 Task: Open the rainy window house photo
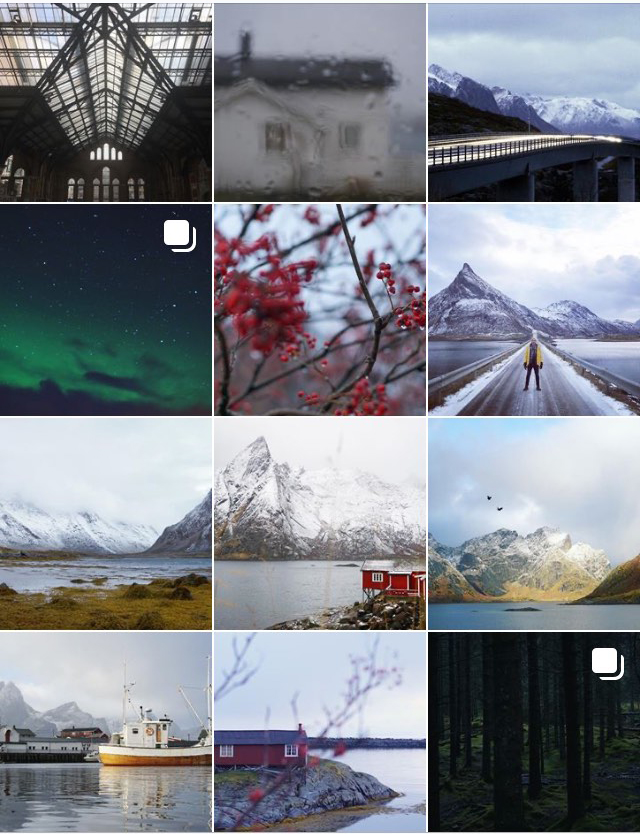point(320,101)
